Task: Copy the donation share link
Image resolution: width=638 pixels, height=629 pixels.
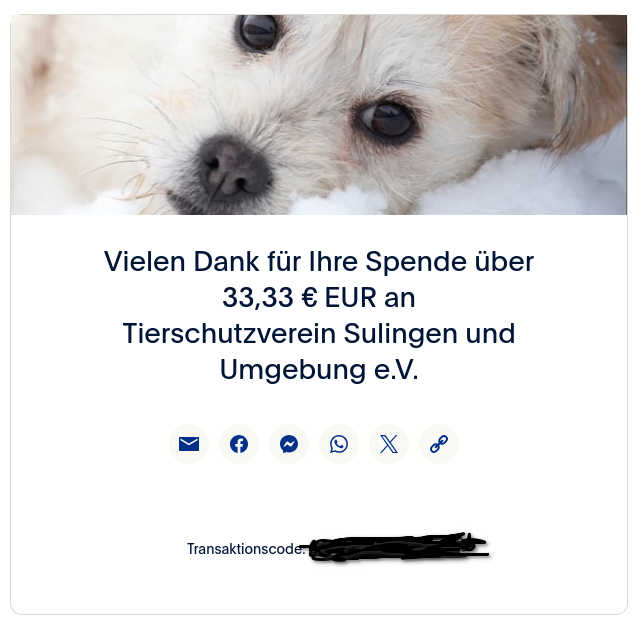Action: click(438, 444)
